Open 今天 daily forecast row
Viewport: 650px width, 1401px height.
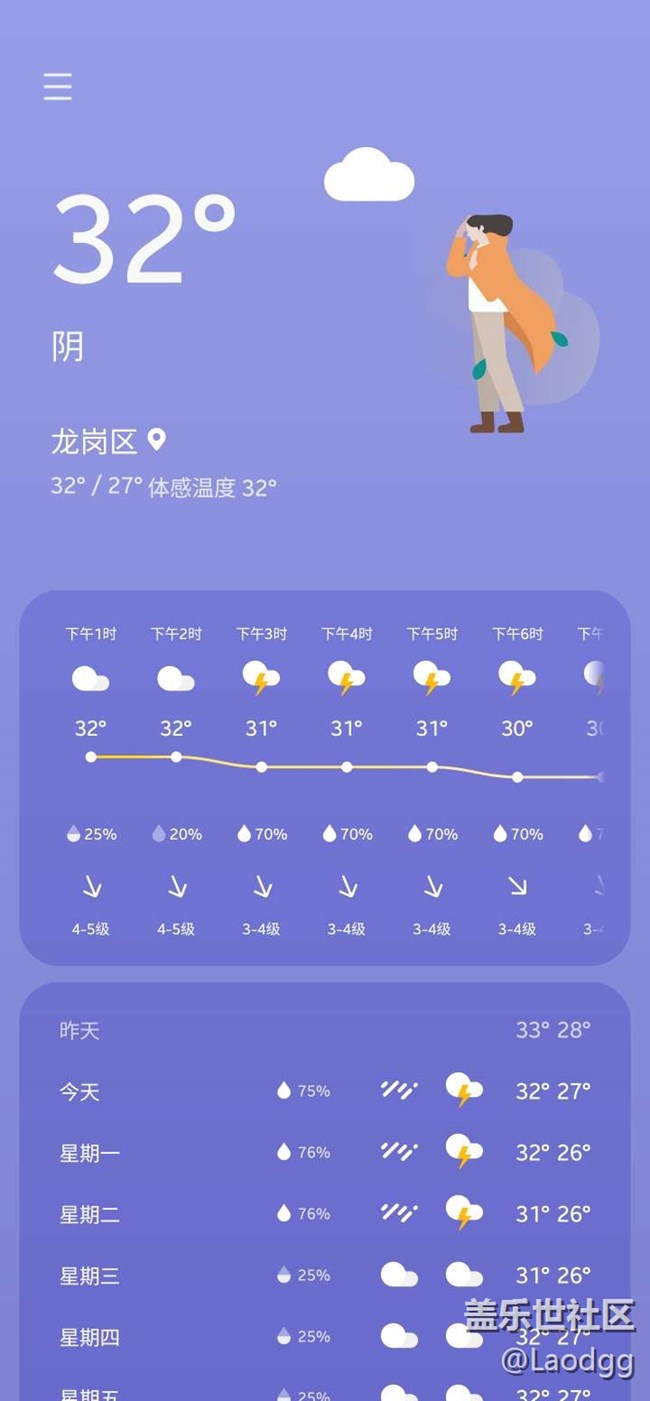click(325, 1091)
